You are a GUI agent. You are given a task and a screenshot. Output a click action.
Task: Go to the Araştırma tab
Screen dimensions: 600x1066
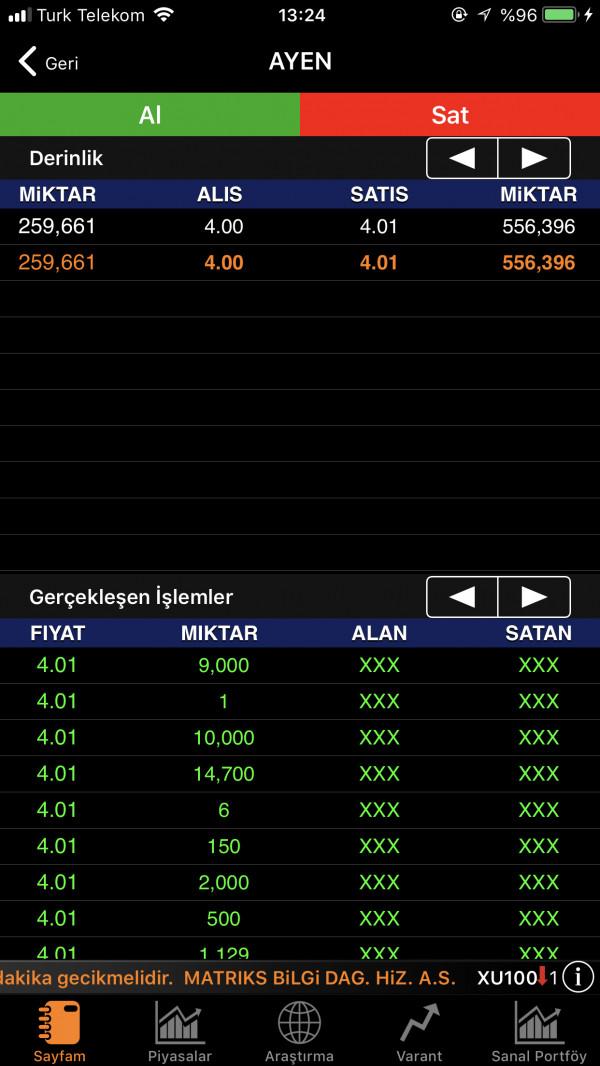coord(300,1032)
